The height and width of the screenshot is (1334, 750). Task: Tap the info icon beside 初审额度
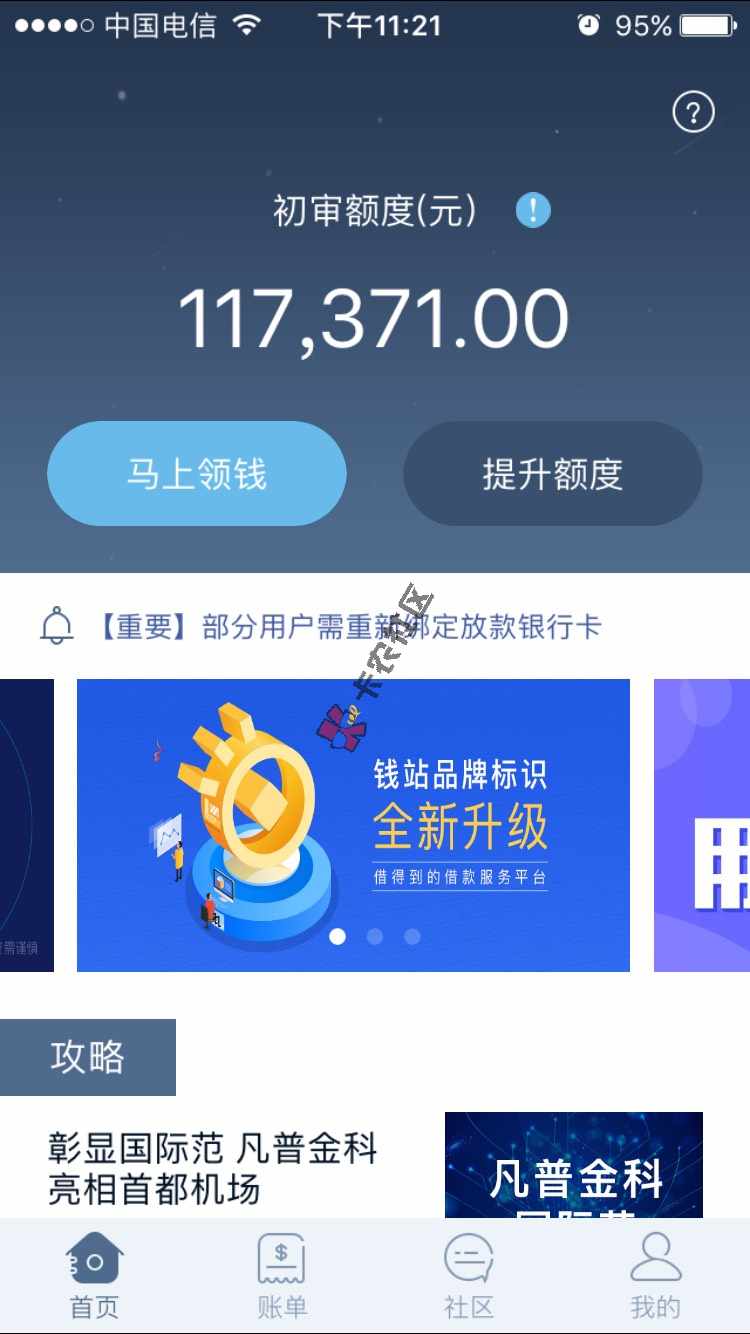[x=533, y=210]
